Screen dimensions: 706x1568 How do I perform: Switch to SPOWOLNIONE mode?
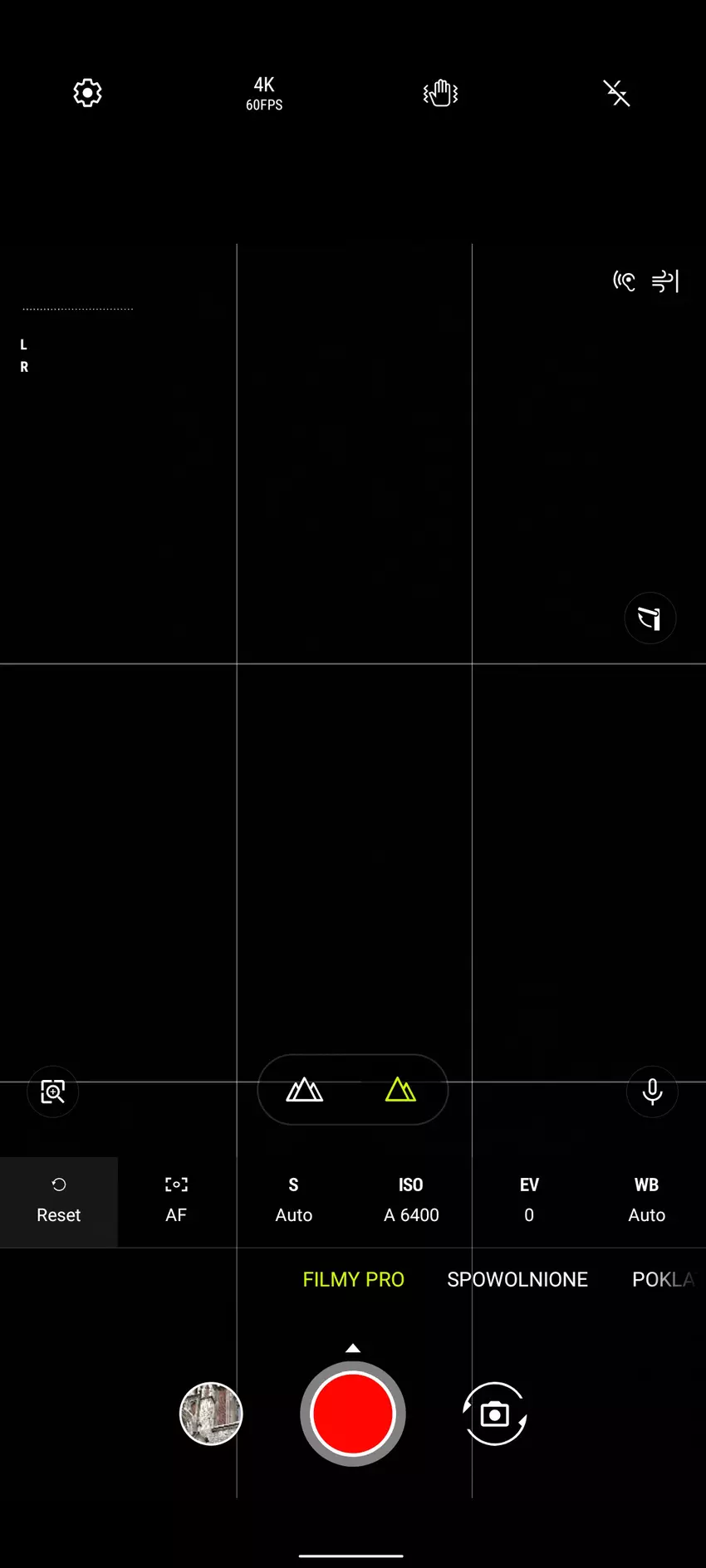pyautogui.click(x=517, y=1279)
